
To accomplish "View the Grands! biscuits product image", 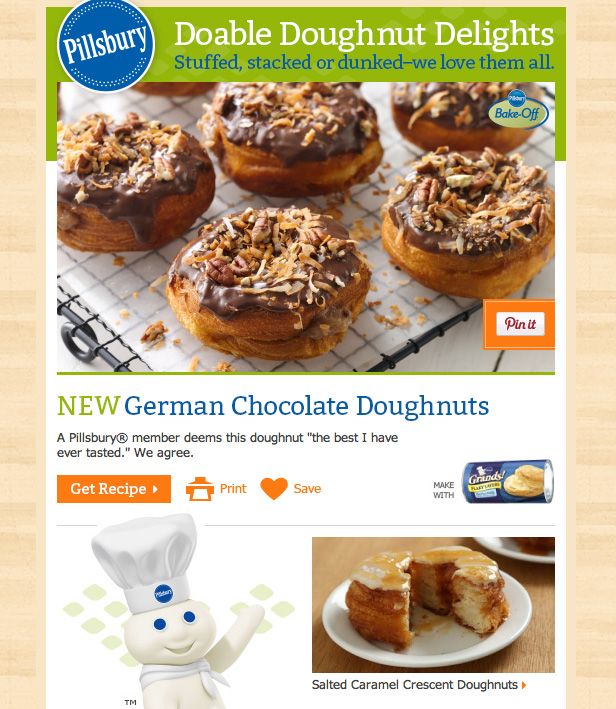I will point(507,481).
